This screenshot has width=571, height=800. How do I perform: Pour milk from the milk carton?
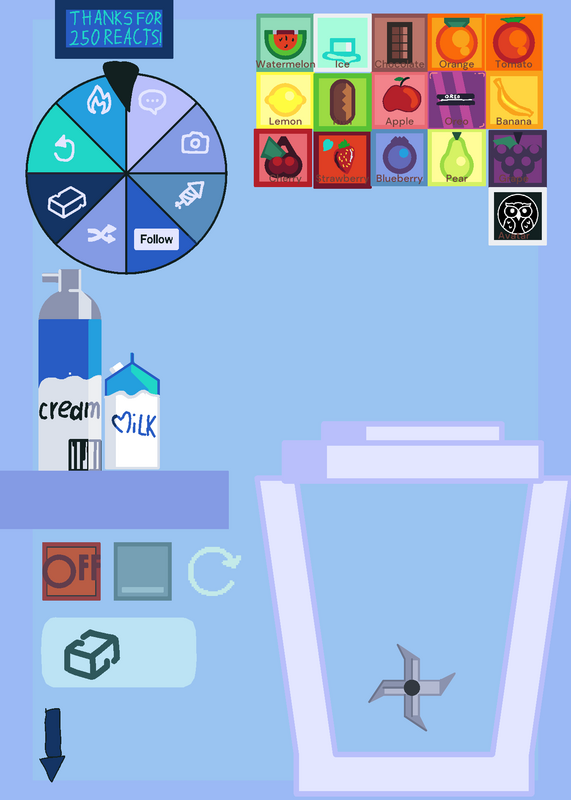(x=132, y=411)
